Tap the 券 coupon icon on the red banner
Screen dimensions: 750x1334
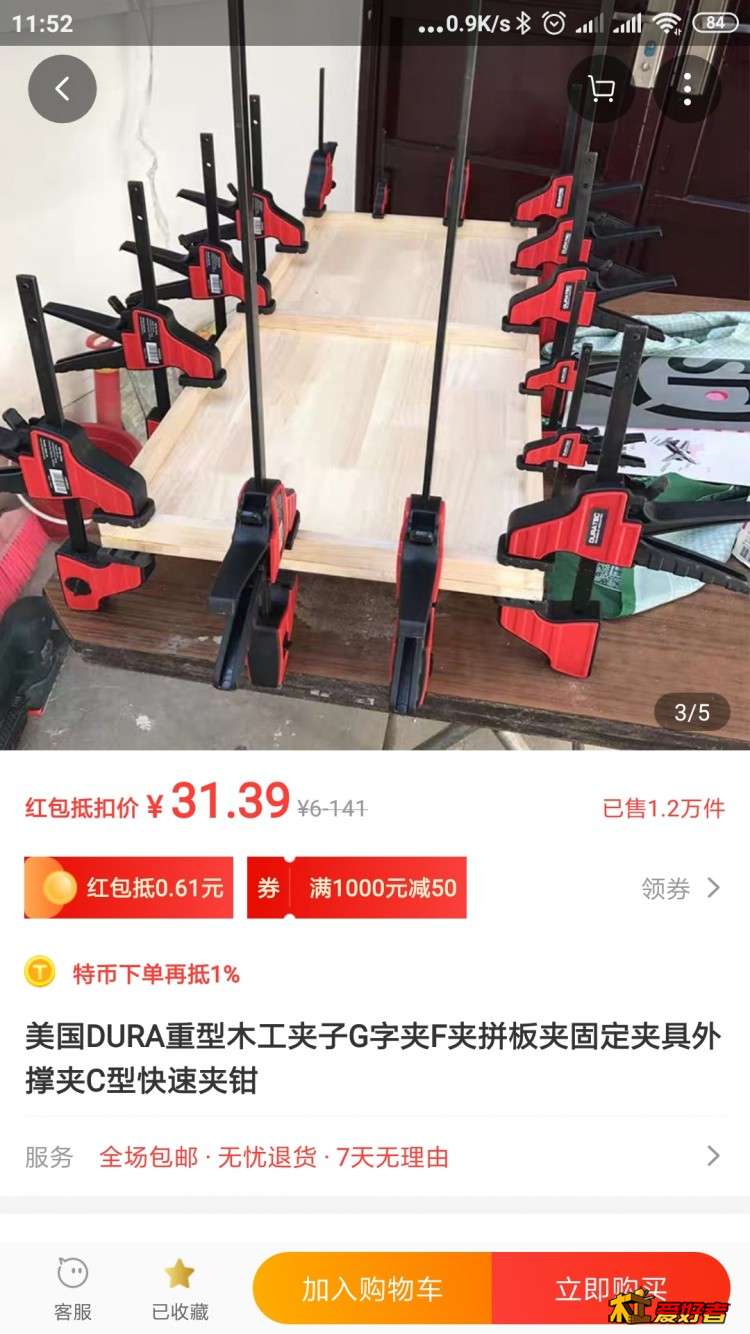pyautogui.click(x=269, y=887)
